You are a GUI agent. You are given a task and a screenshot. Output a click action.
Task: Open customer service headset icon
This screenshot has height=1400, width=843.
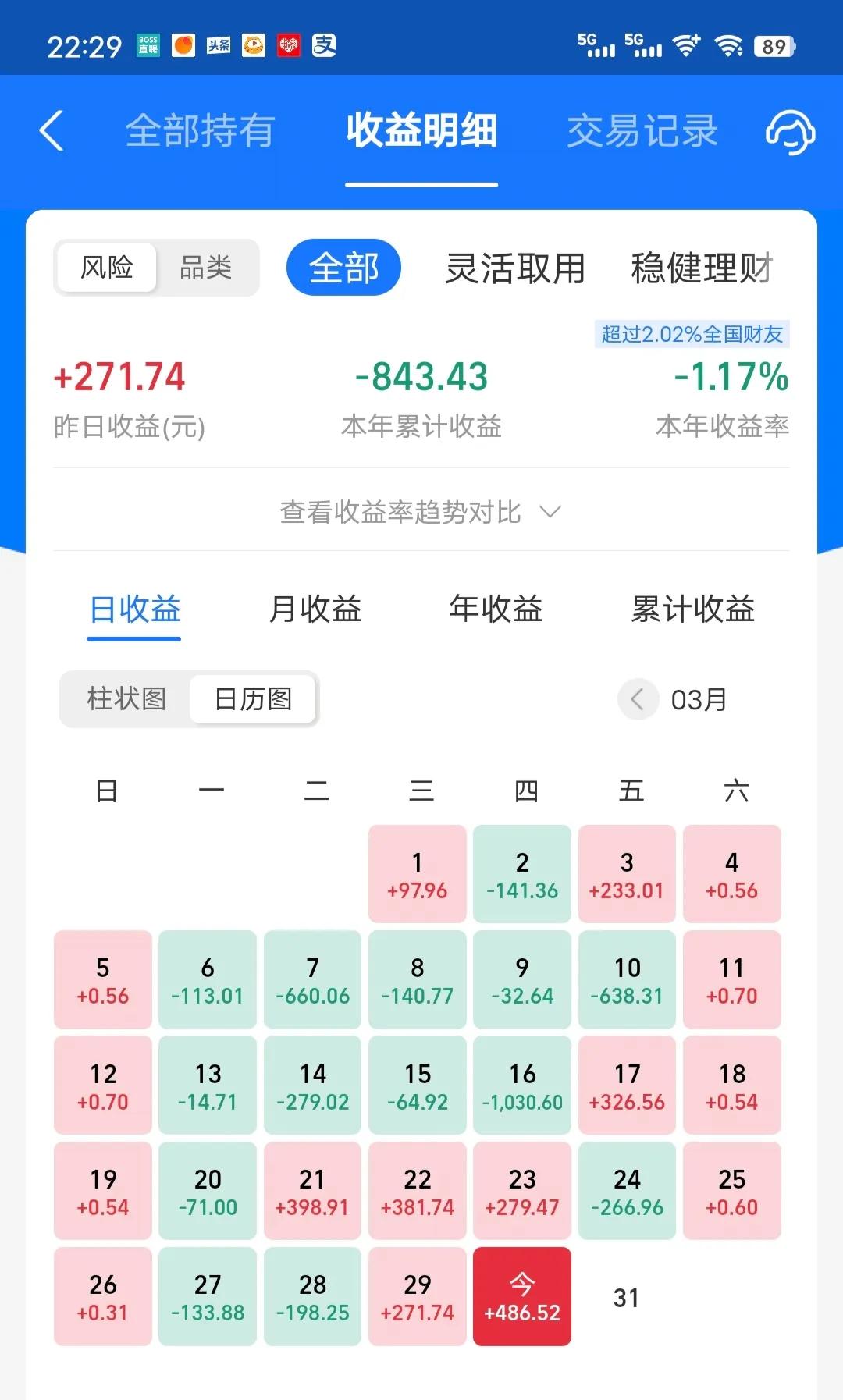pos(789,131)
